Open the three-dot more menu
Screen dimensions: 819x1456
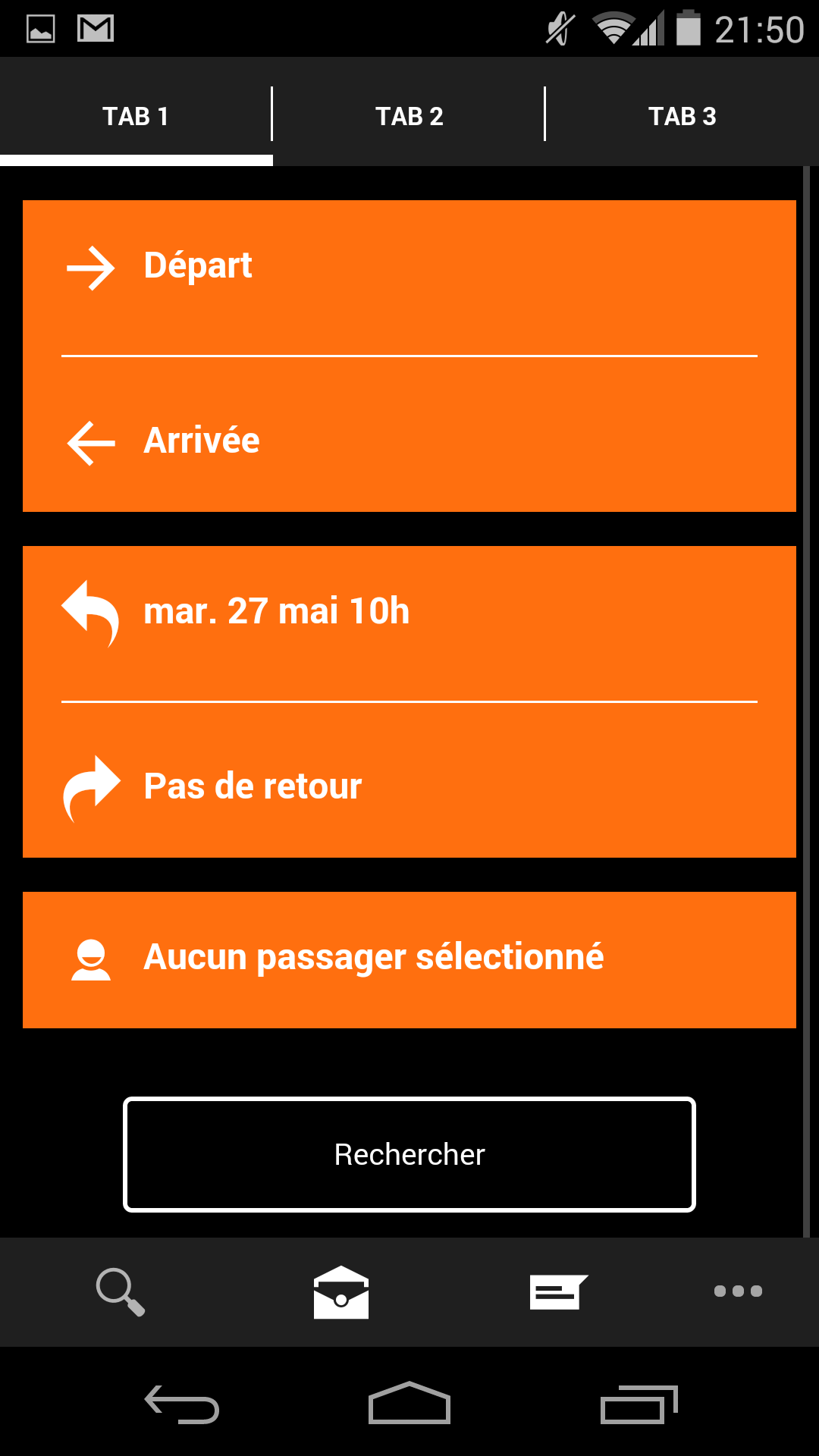[x=738, y=1291]
